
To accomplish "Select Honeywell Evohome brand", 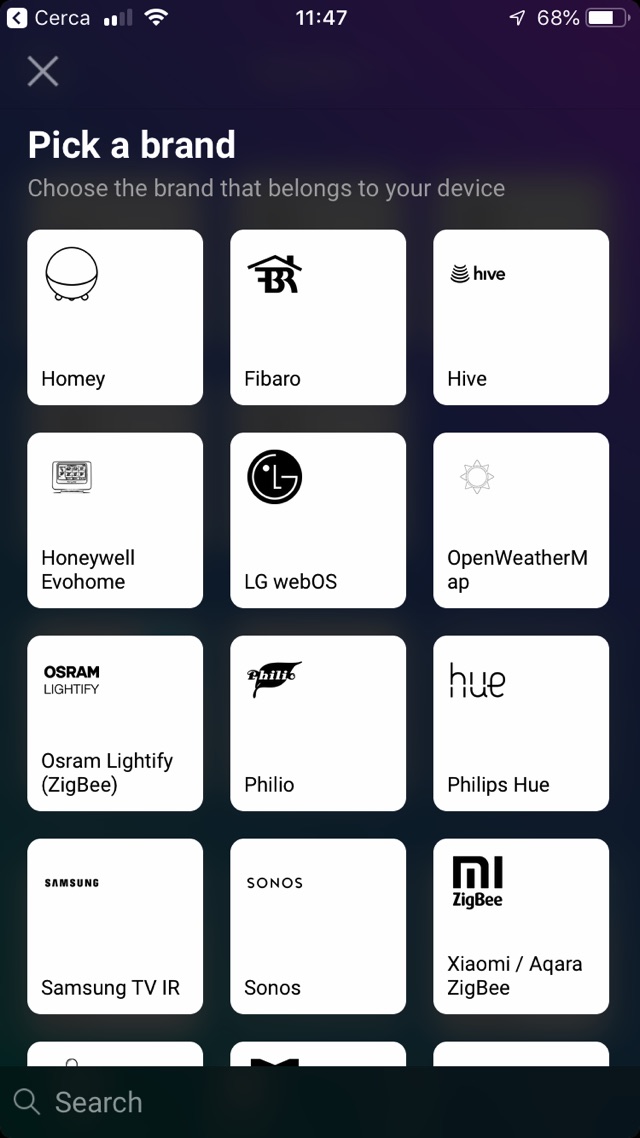I will click(115, 520).
